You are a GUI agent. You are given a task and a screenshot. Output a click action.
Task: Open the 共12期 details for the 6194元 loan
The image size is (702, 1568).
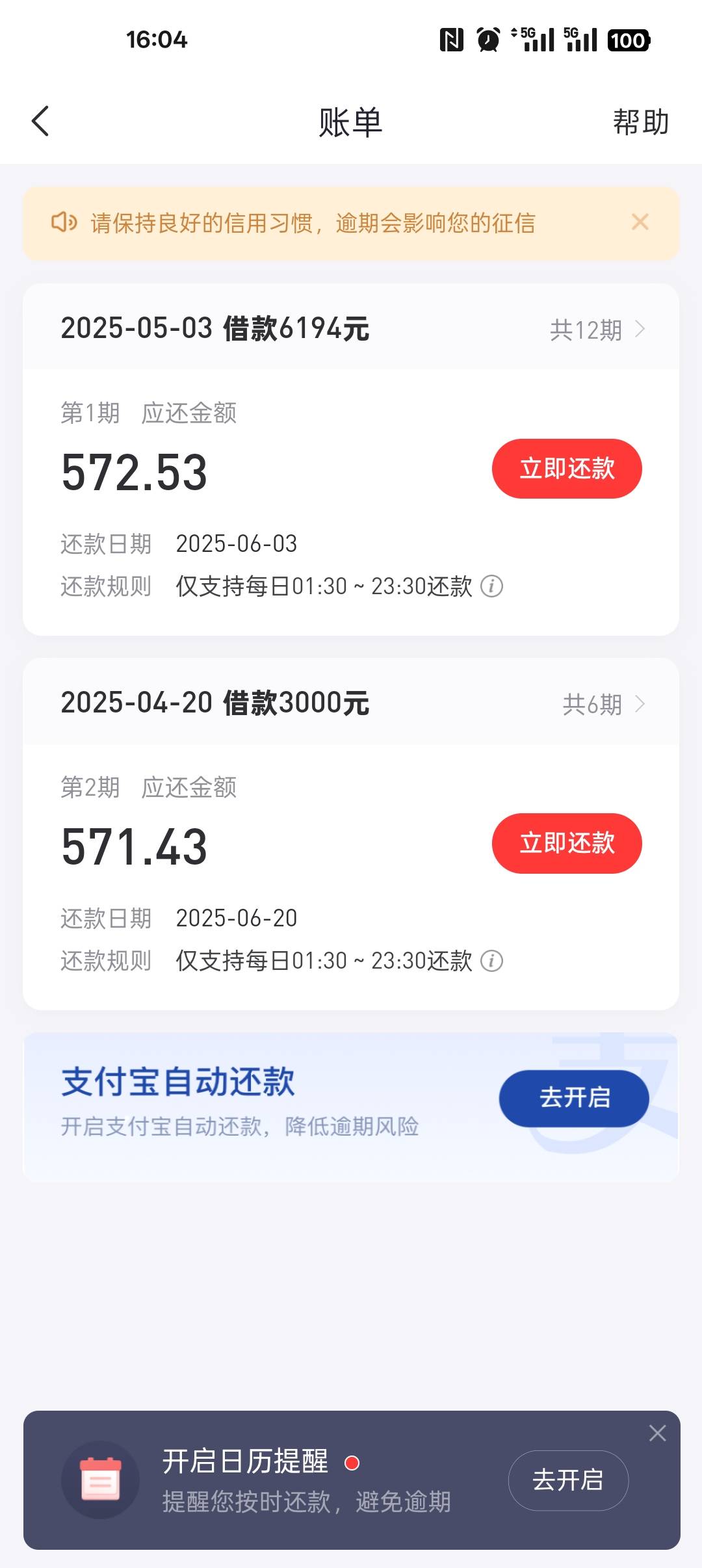(x=597, y=330)
